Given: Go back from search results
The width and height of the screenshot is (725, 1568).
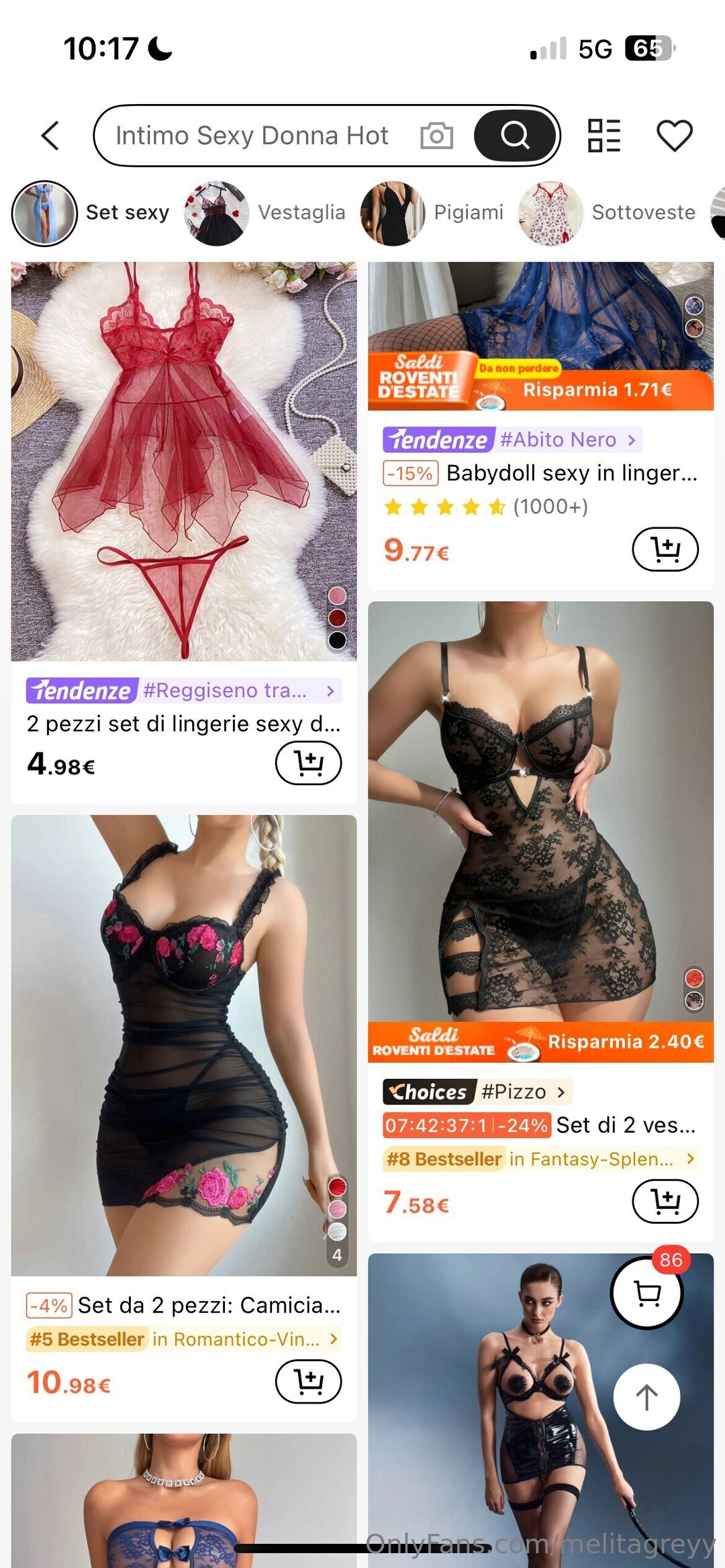Looking at the screenshot, I should [50, 136].
